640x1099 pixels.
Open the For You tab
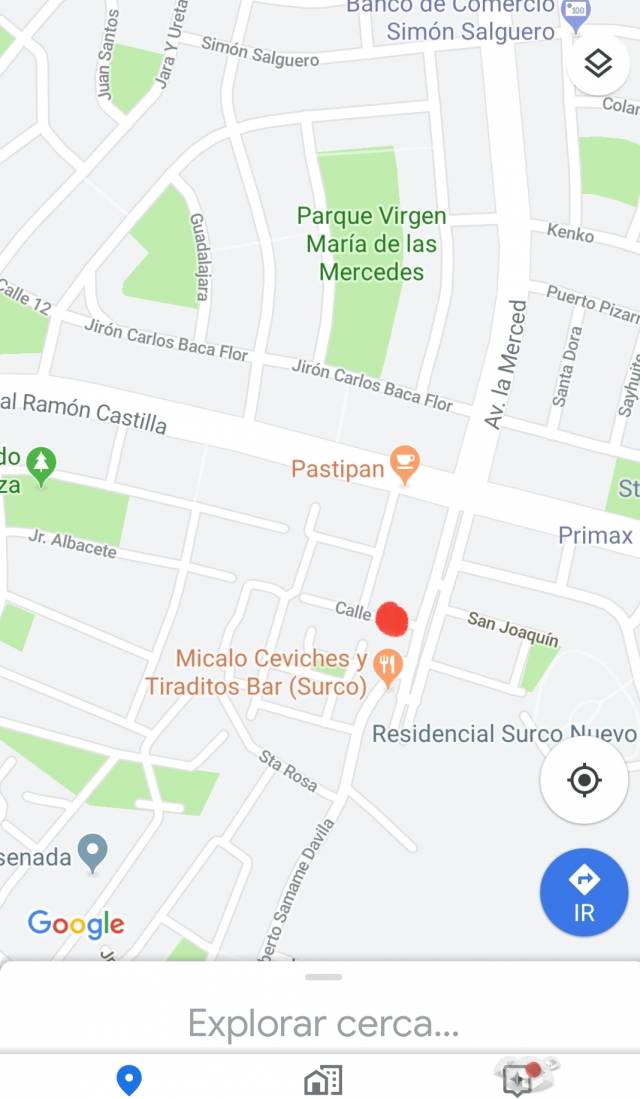pos(517,1079)
